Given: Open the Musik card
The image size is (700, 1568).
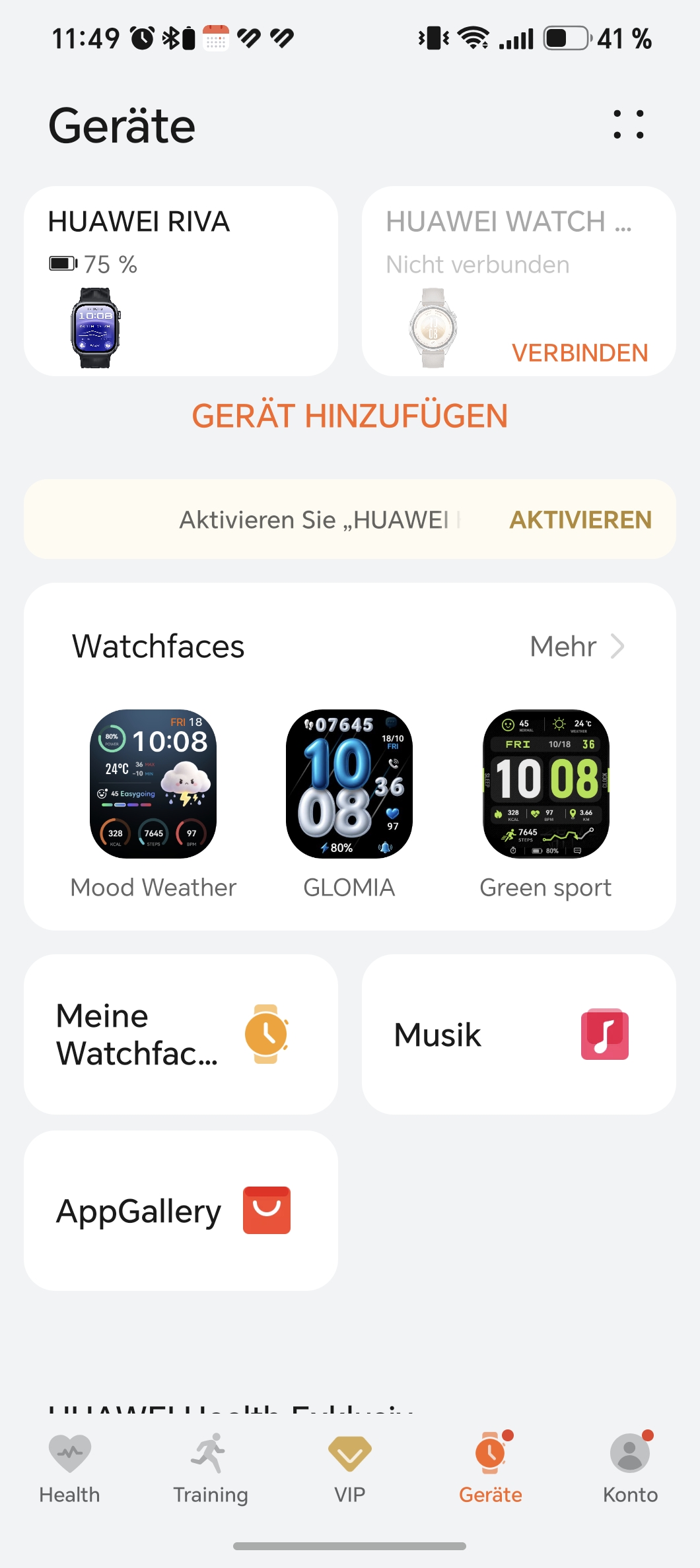Looking at the screenshot, I should [518, 1034].
